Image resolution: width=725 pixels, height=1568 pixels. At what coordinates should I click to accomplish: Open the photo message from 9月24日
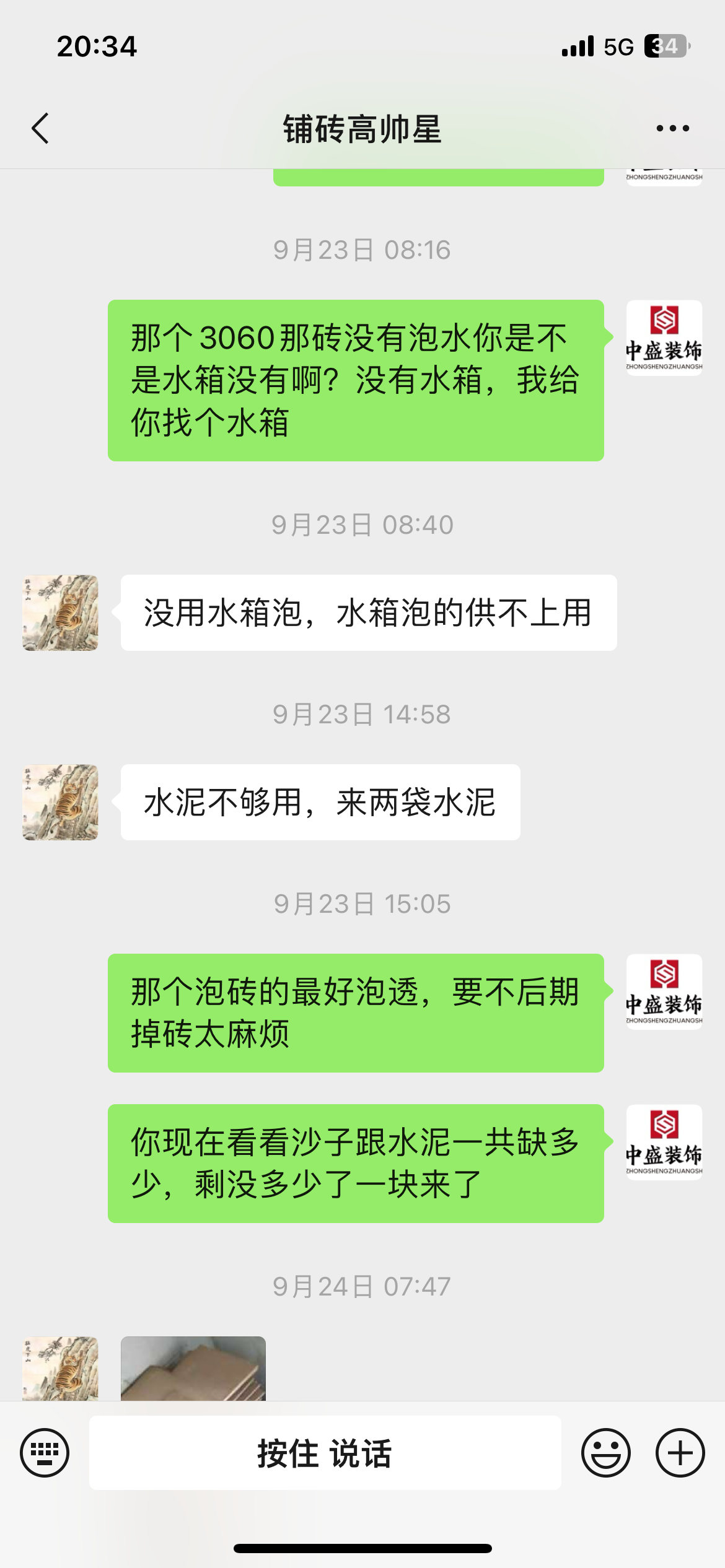(193, 1369)
